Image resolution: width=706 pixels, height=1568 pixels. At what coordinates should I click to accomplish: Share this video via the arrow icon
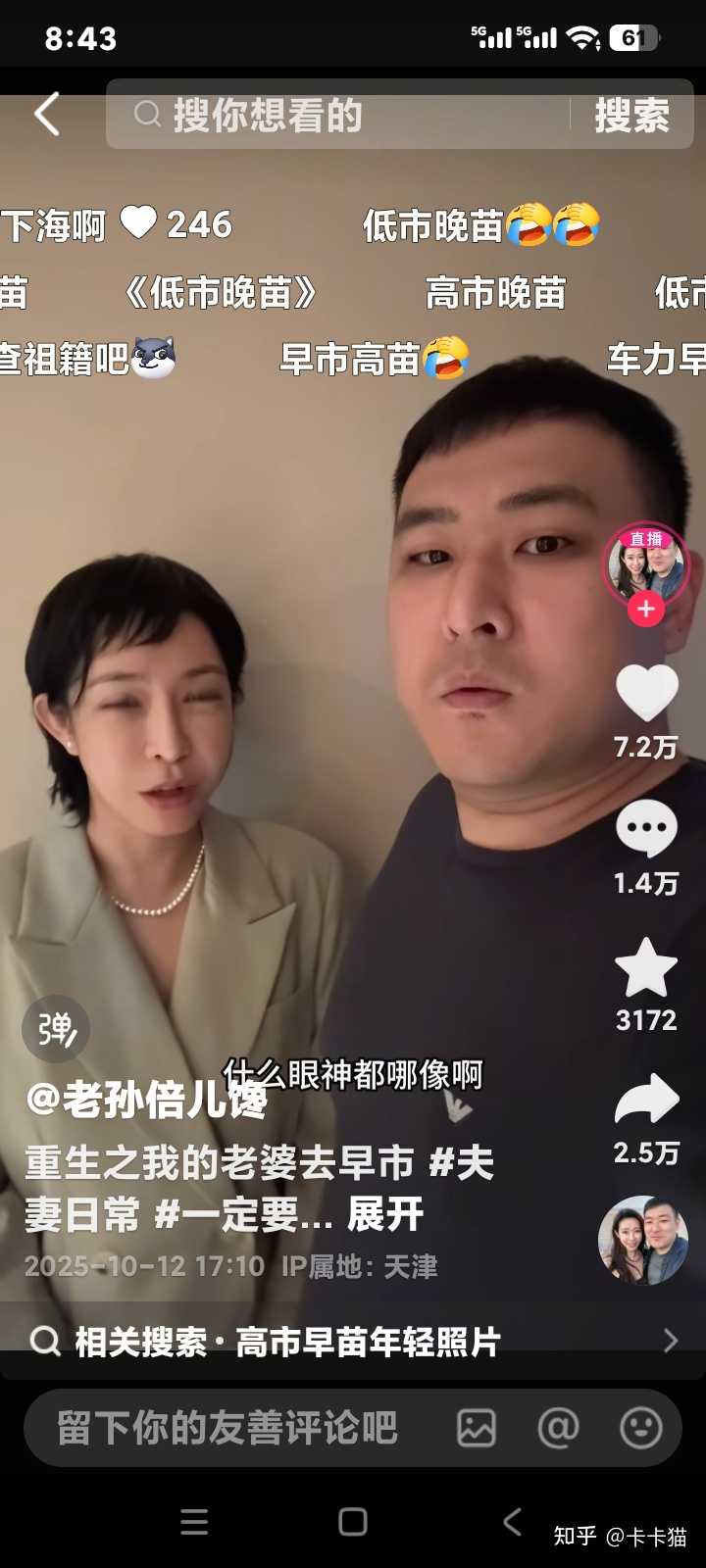646,1100
